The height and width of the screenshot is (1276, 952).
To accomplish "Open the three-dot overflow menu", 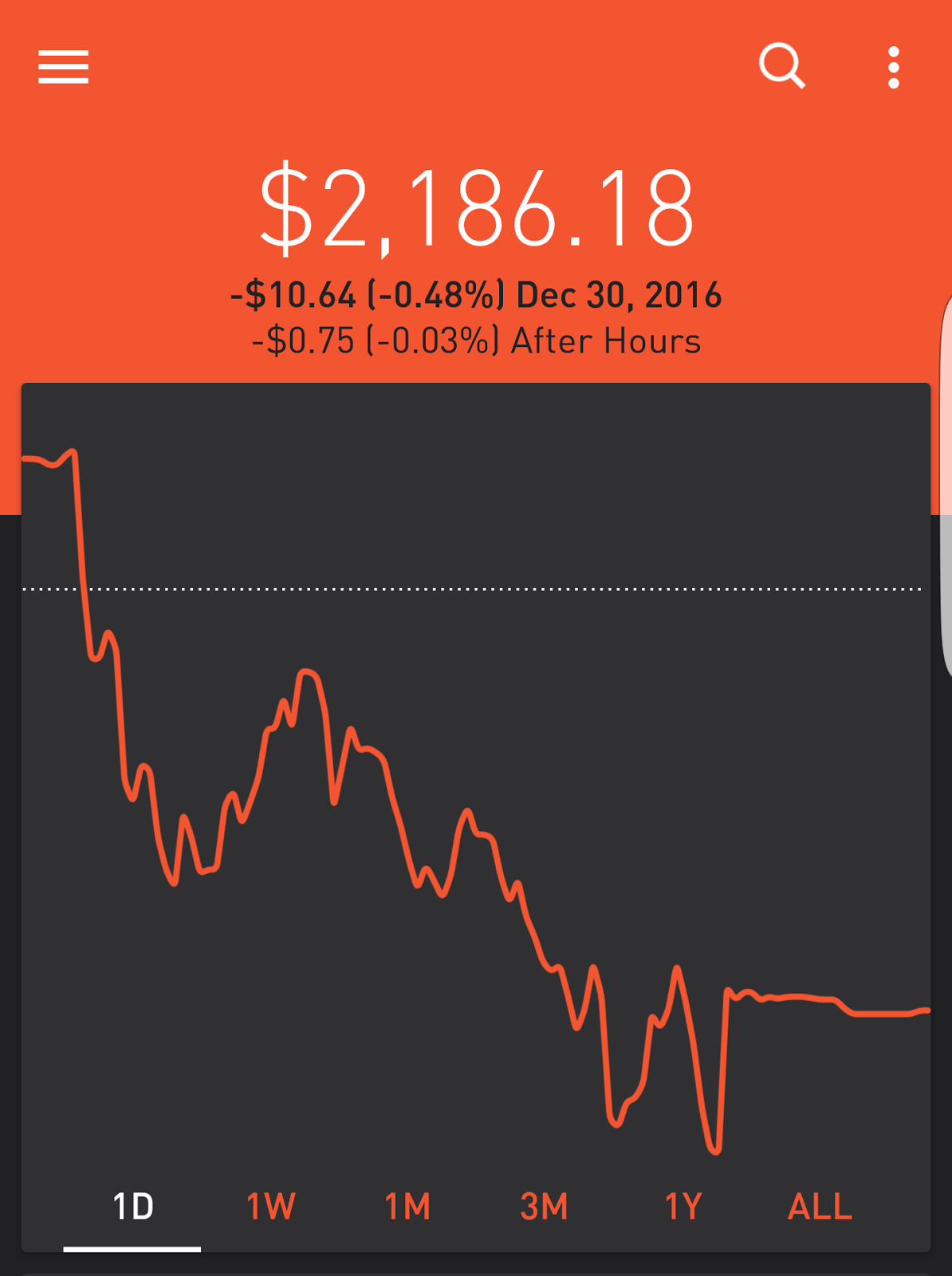I will 894,67.
